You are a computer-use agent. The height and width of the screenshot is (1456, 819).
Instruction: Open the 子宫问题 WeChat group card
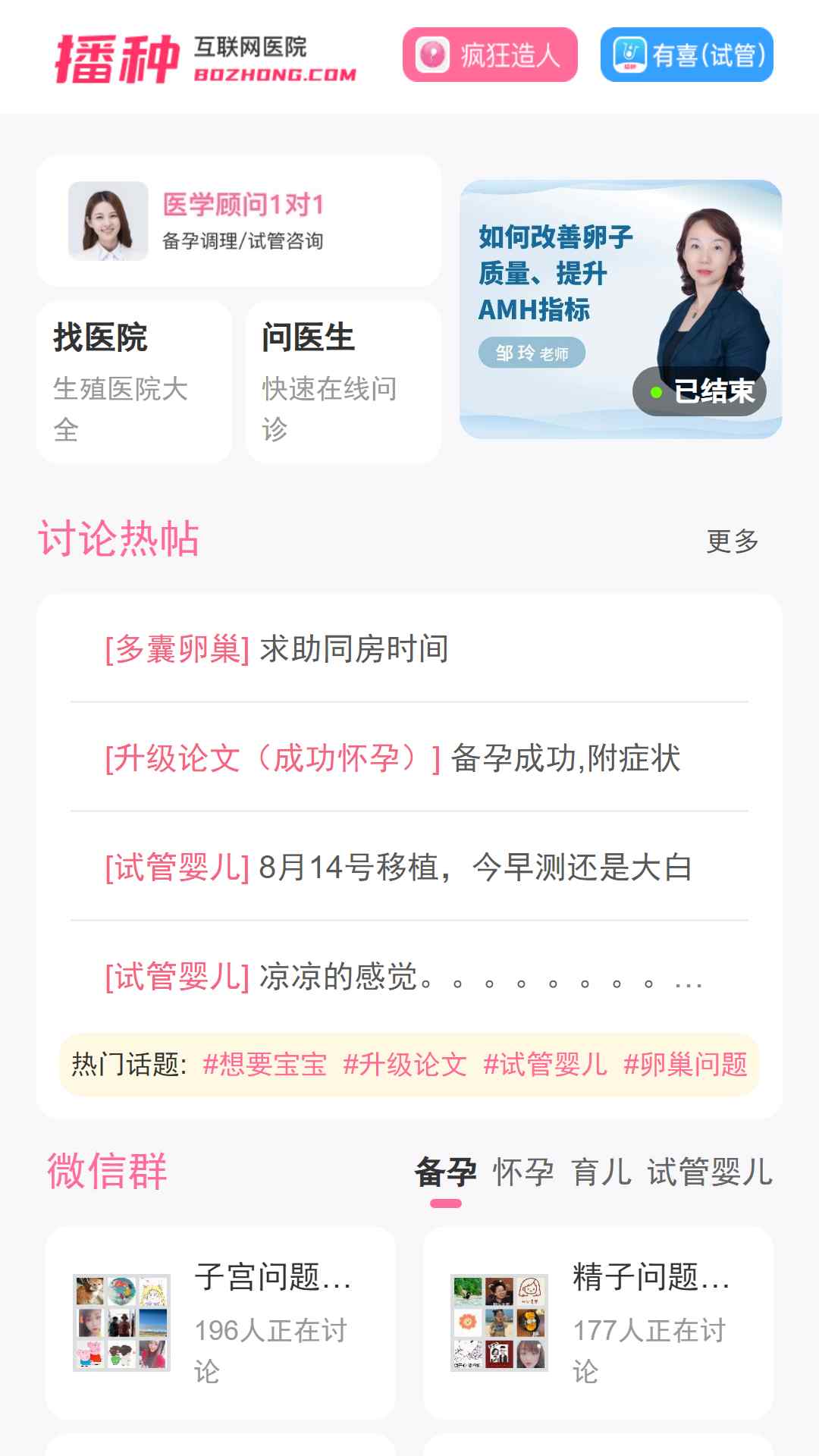pyautogui.click(x=221, y=1323)
